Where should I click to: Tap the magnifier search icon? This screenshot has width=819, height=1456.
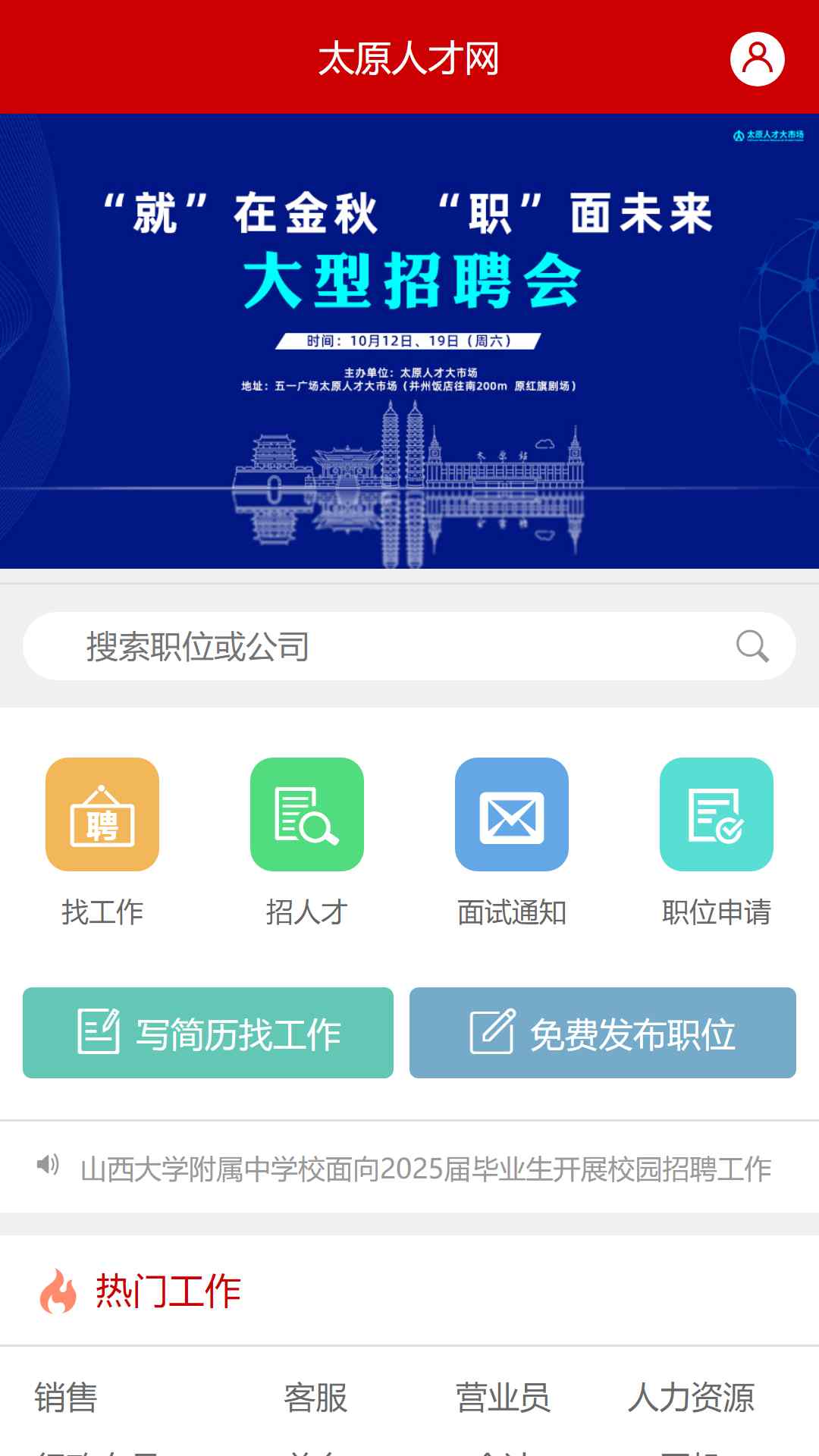tap(752, 646)
